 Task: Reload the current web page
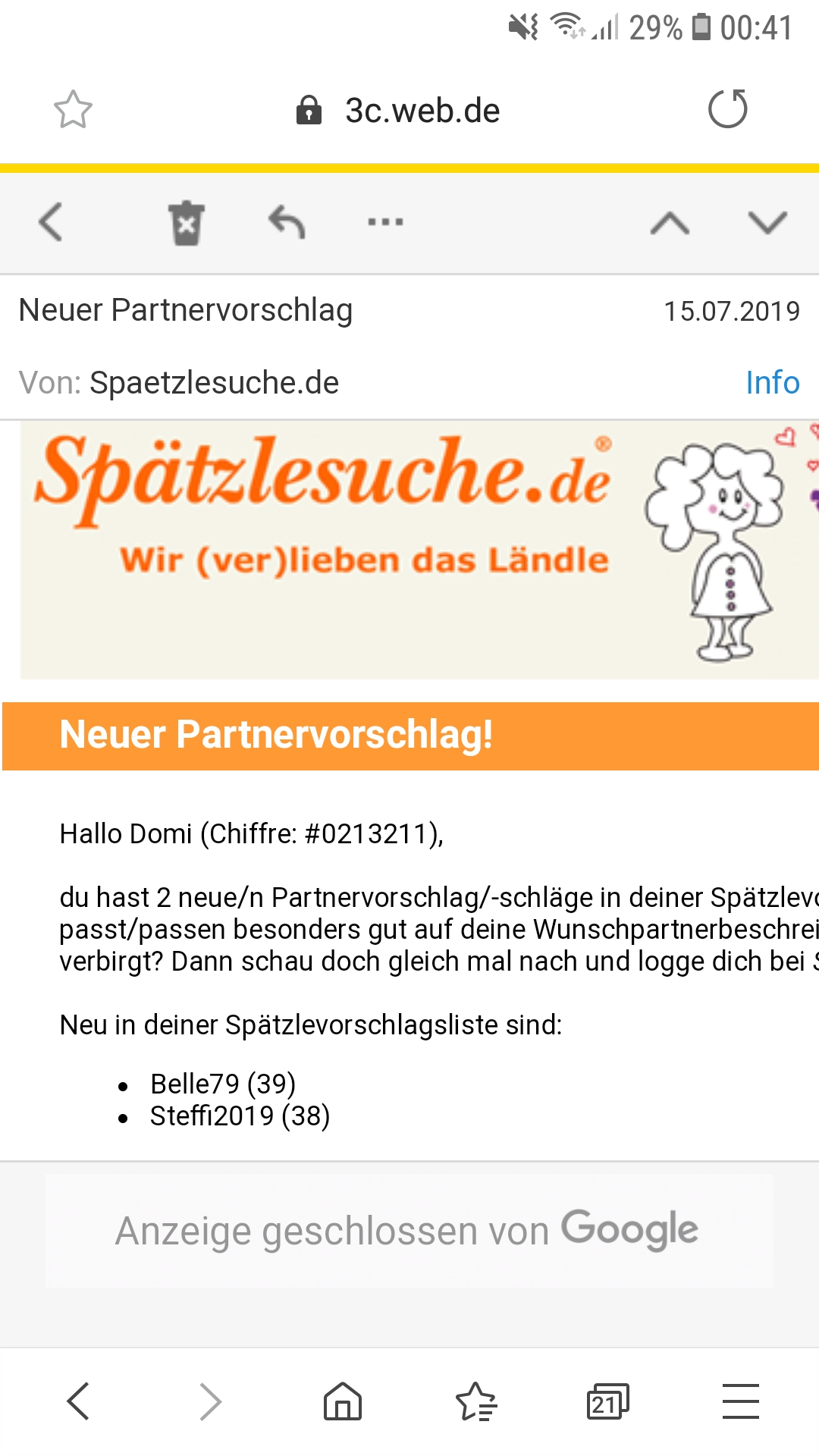(727, 109)
